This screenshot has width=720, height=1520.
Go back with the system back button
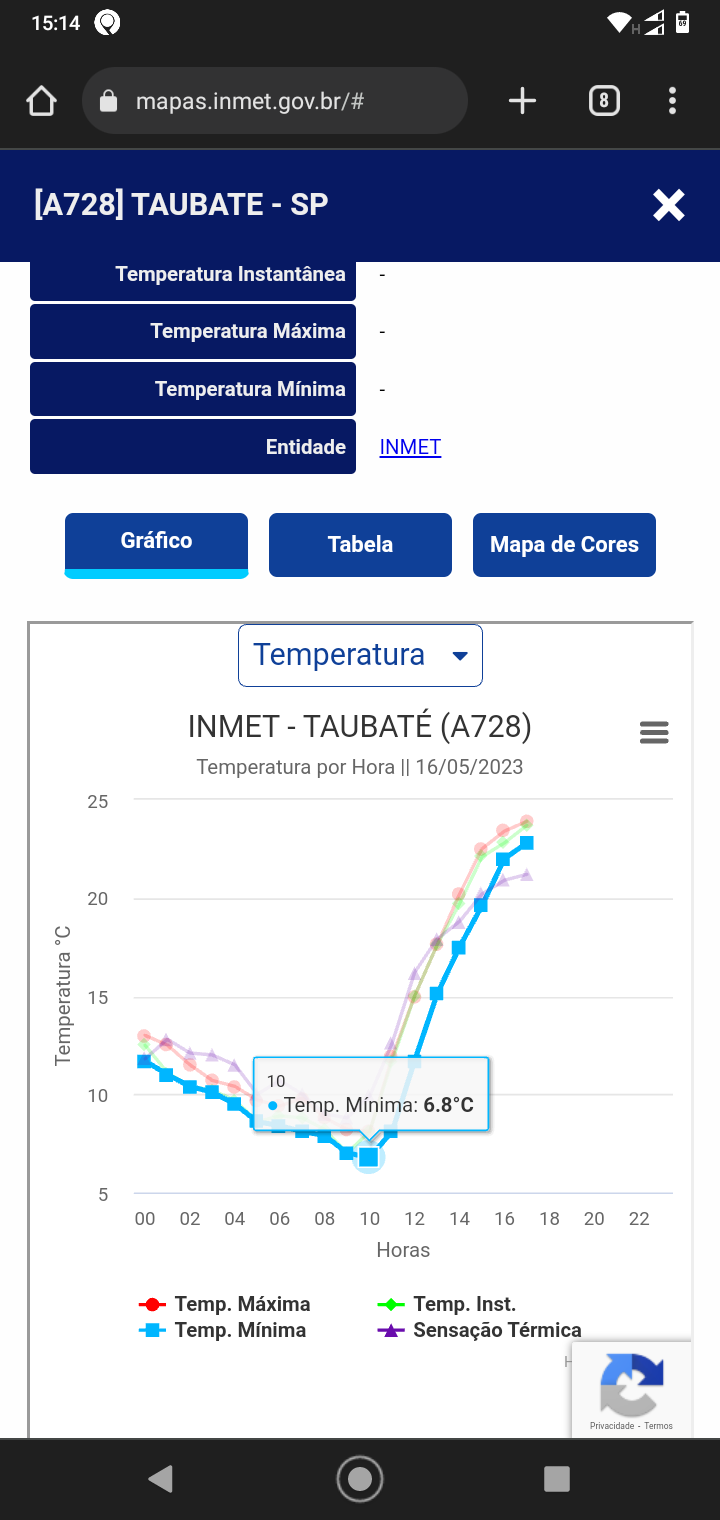pyautogui.click(x=160, y=1479)
